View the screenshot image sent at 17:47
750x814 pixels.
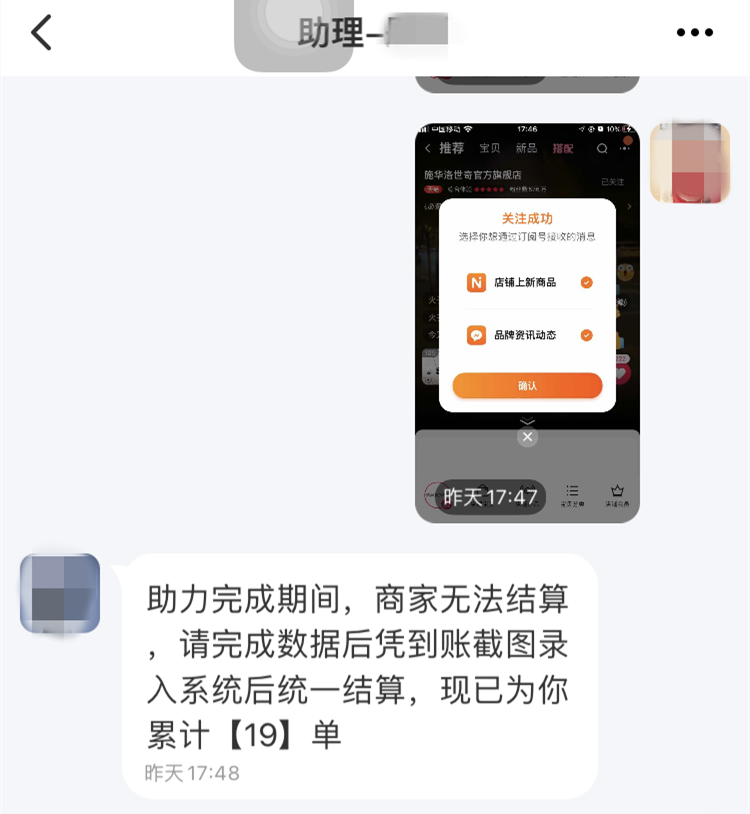point(527,322)
